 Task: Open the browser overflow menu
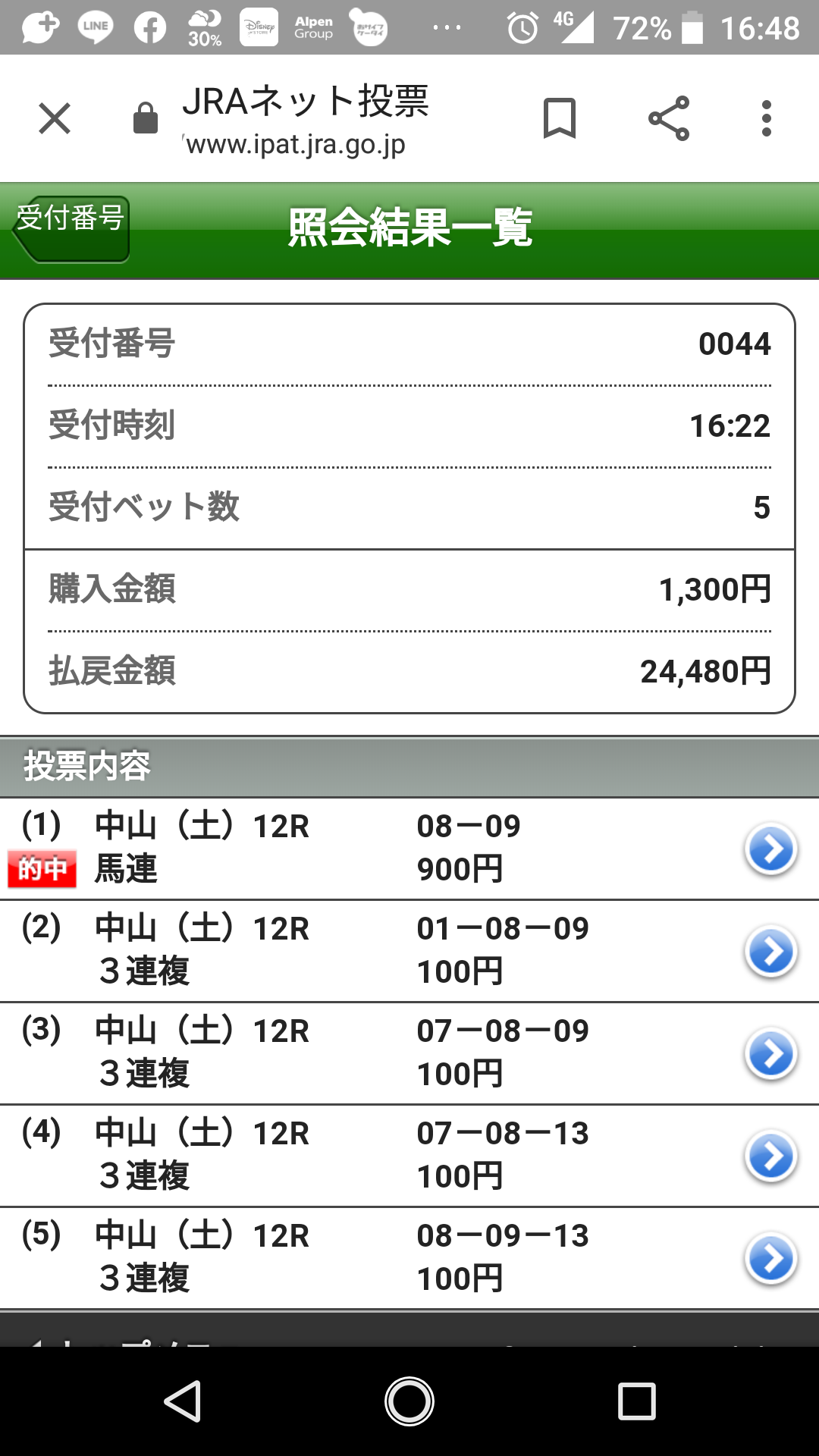[767, 119]
